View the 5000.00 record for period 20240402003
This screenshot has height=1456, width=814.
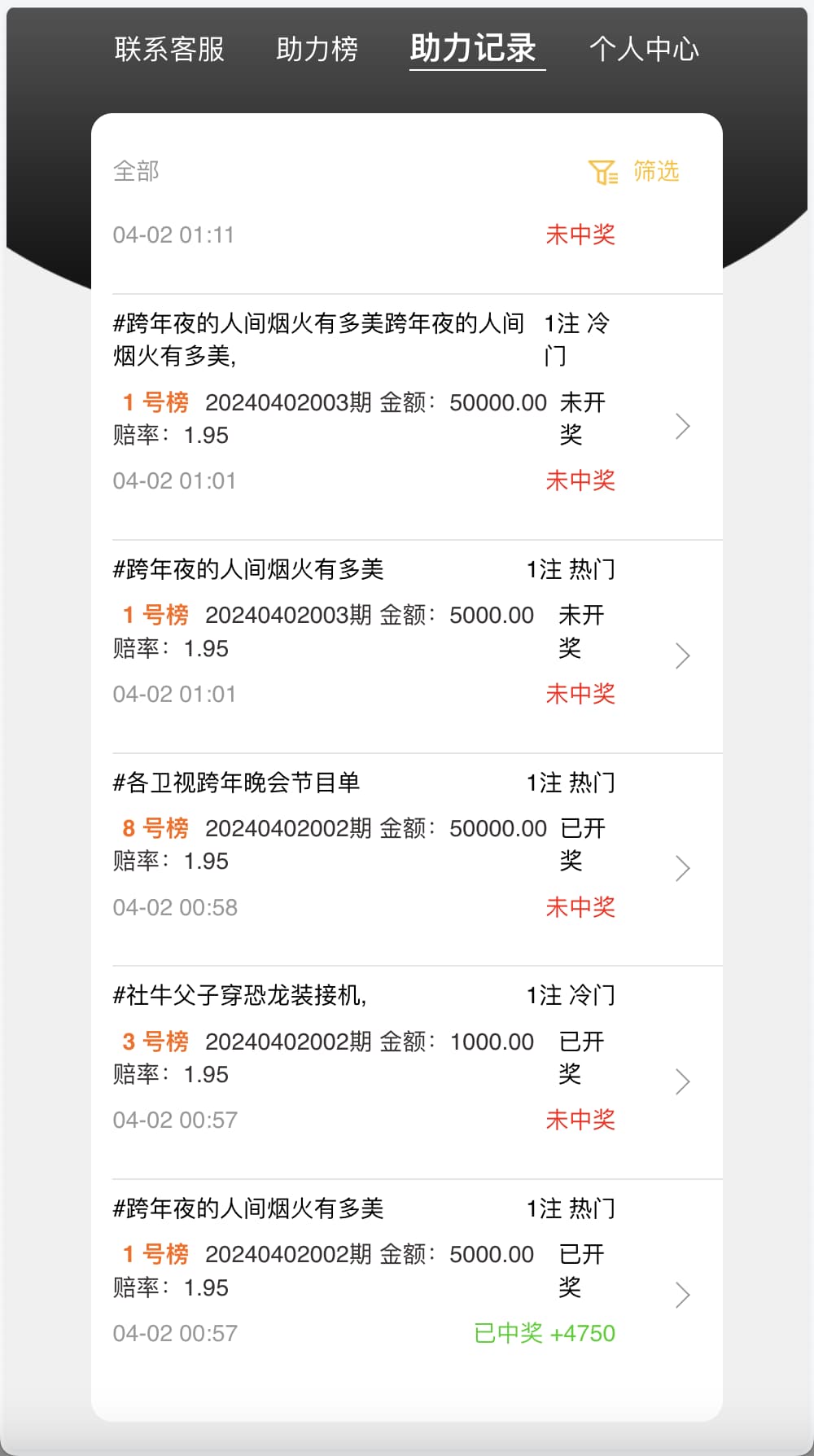(x=682, y=656)
